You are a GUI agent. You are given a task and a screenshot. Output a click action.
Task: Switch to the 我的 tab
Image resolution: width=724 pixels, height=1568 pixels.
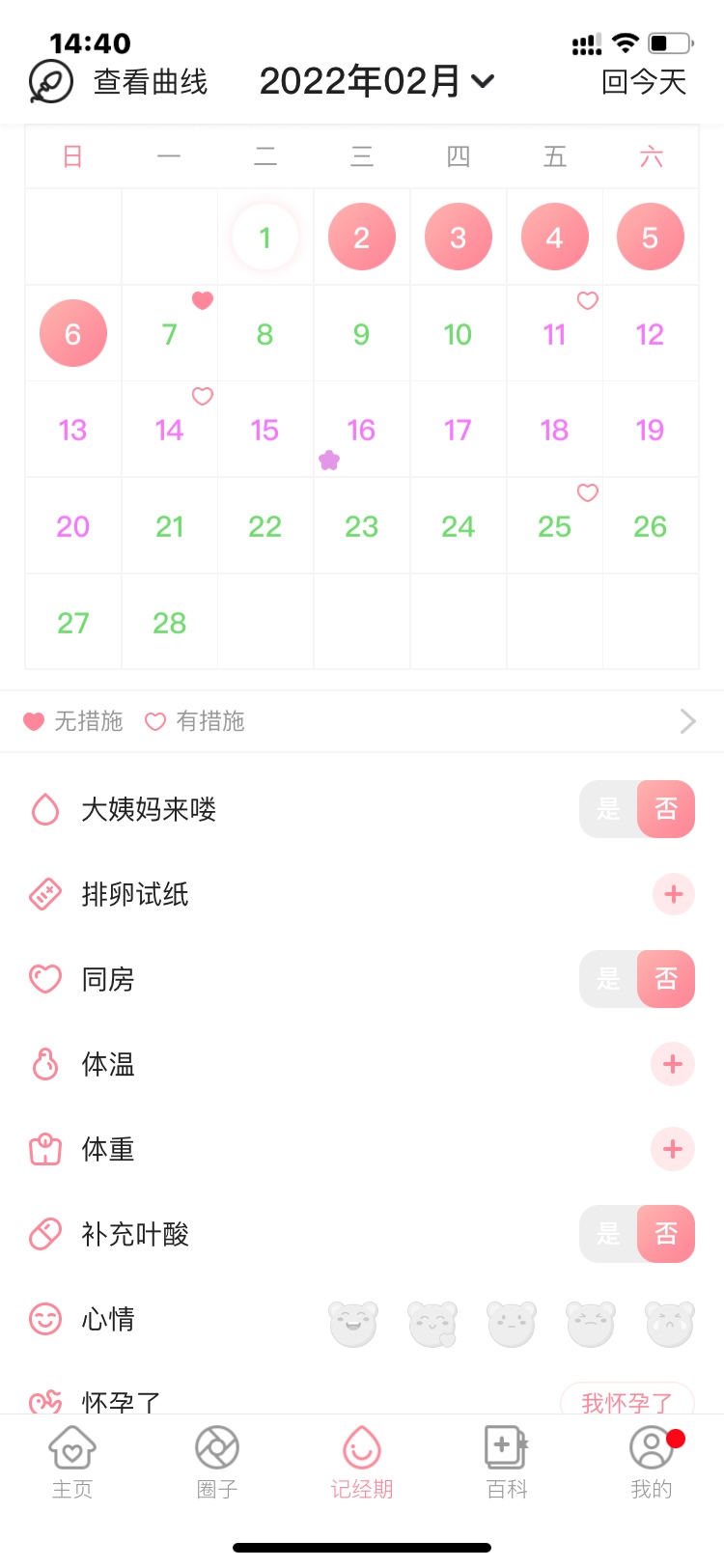pyautogui.click(x=652, y=1462)
